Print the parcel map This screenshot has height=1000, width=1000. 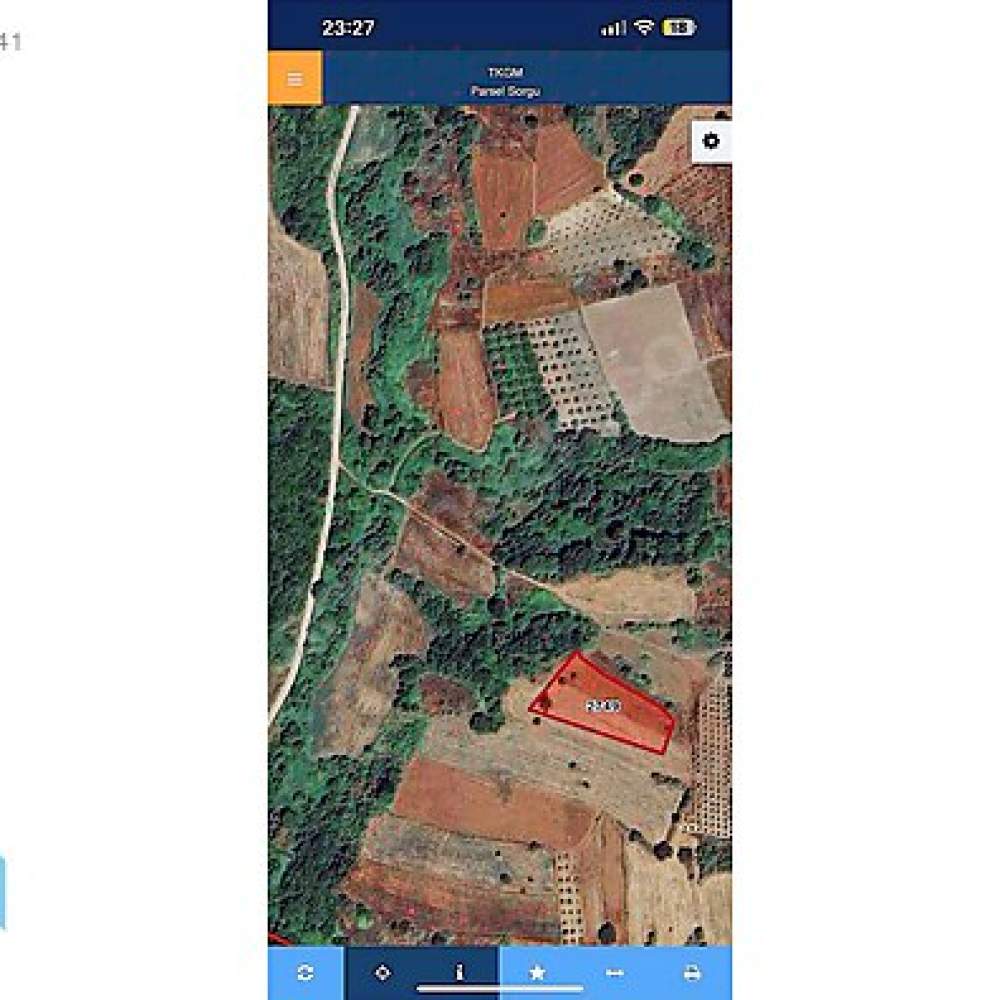[x=692, y=972]
